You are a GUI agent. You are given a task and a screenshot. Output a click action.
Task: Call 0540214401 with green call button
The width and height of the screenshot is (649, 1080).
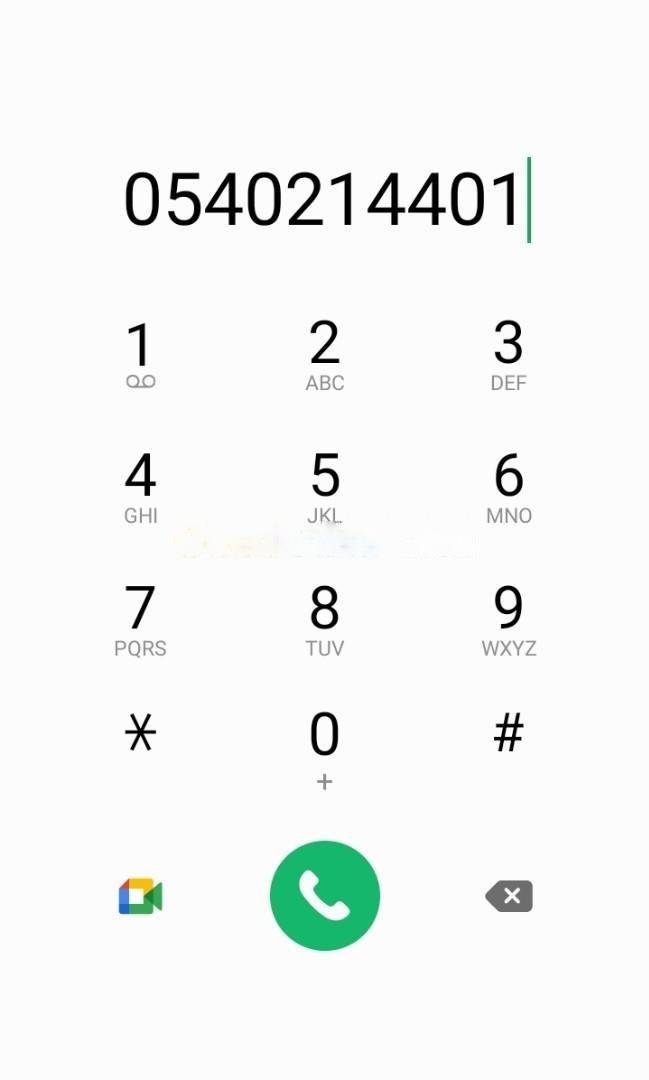click(x=324, y=896)
